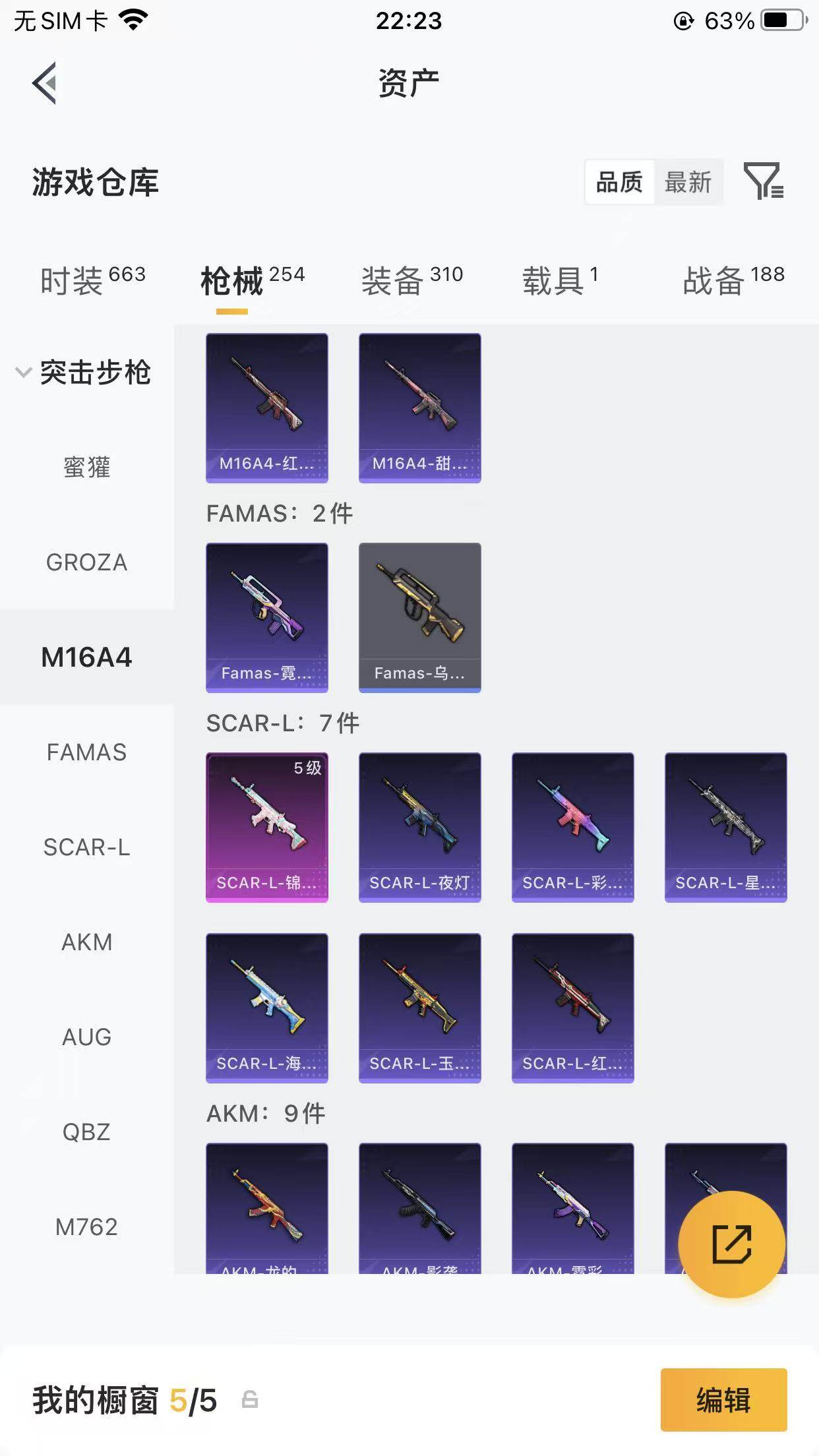Select AKM in the side list
Image resolution: width=819 pixels, height=1456 pixels.
click(x=86, y=942)
